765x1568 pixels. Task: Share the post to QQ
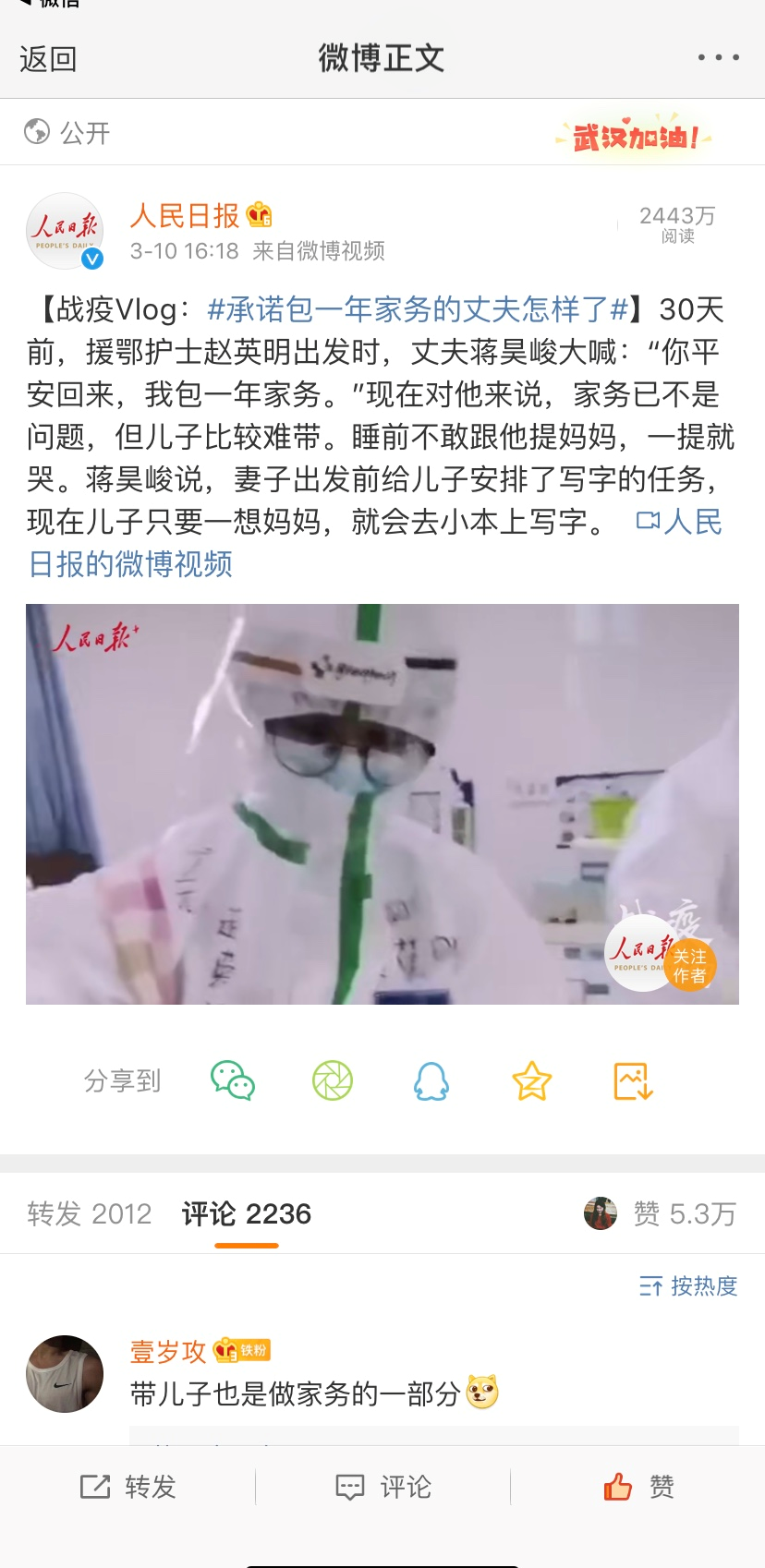[x=431, y=1080]
